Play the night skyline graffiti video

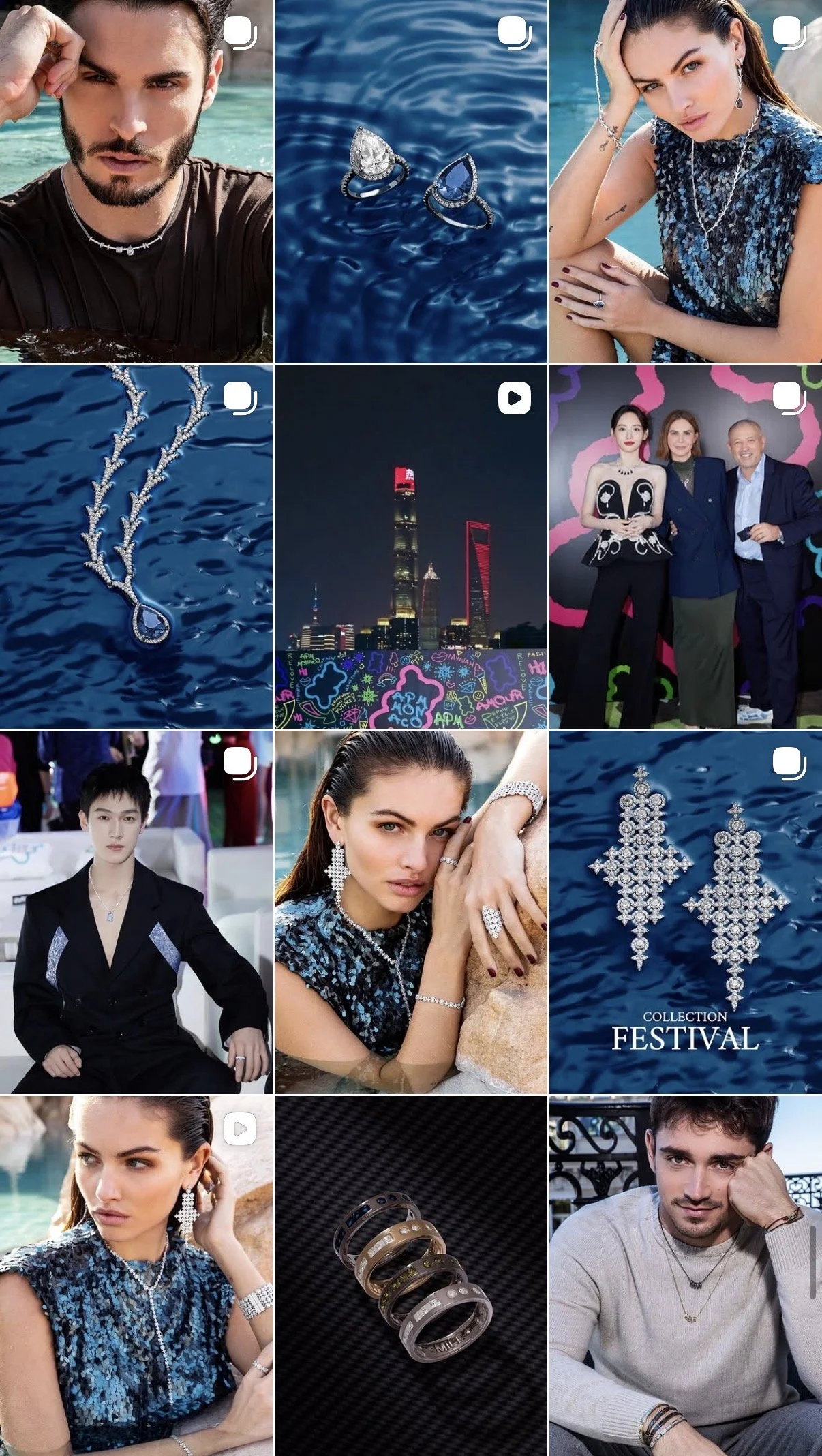click(411, 547)
